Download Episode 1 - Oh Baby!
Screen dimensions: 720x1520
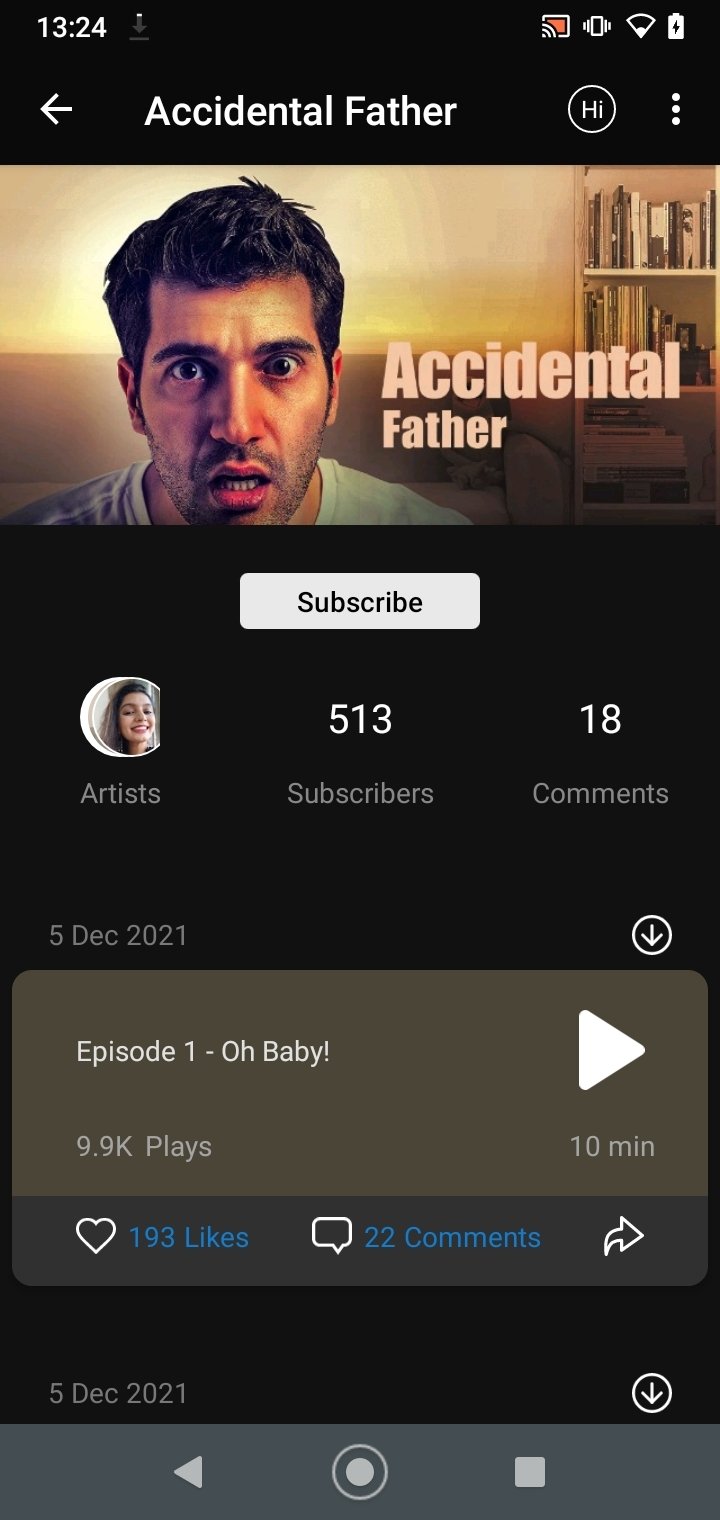point(652,935)
